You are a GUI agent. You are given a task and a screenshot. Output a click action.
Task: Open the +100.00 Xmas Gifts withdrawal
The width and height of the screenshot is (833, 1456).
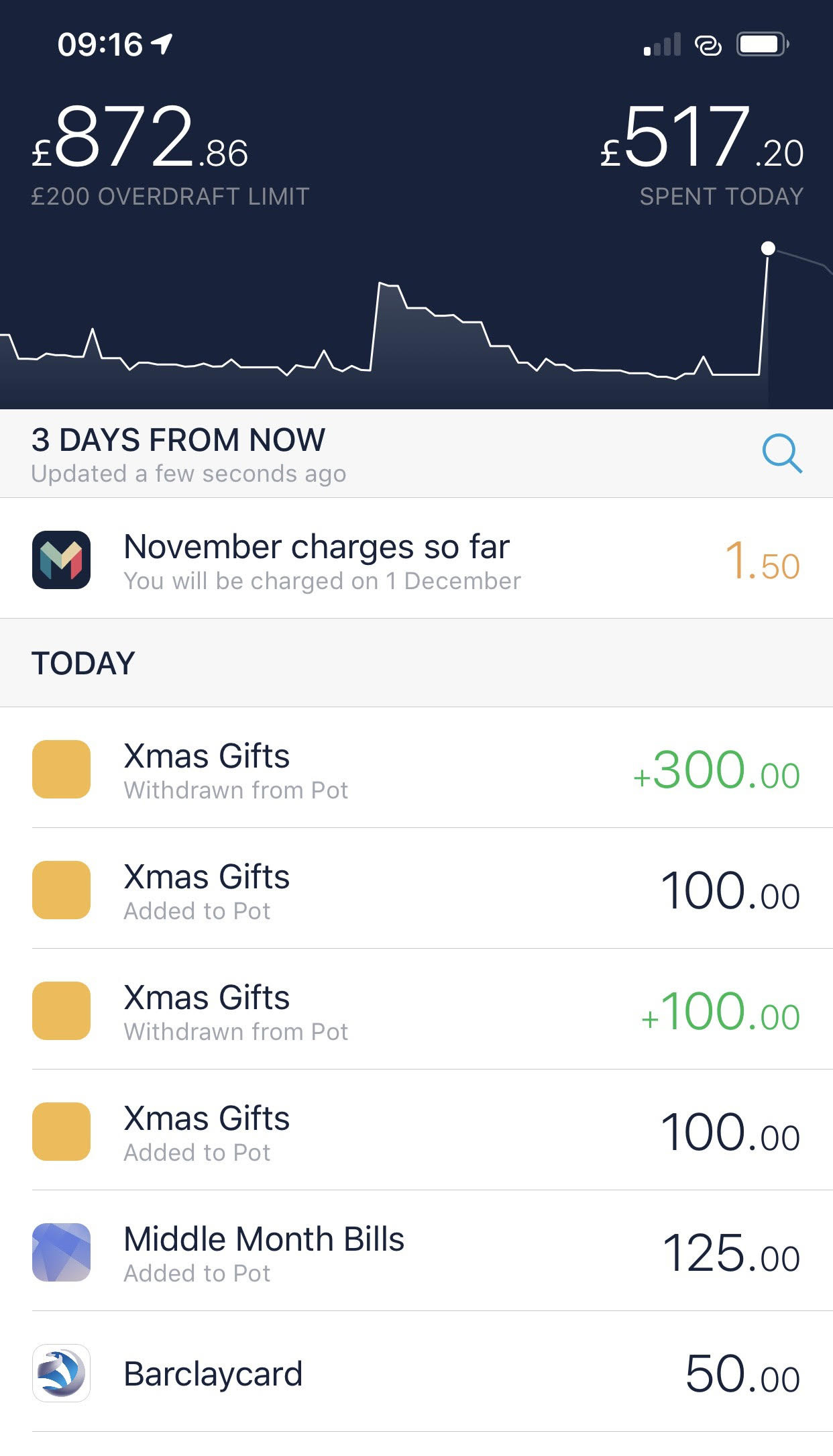pos(416,1009)
